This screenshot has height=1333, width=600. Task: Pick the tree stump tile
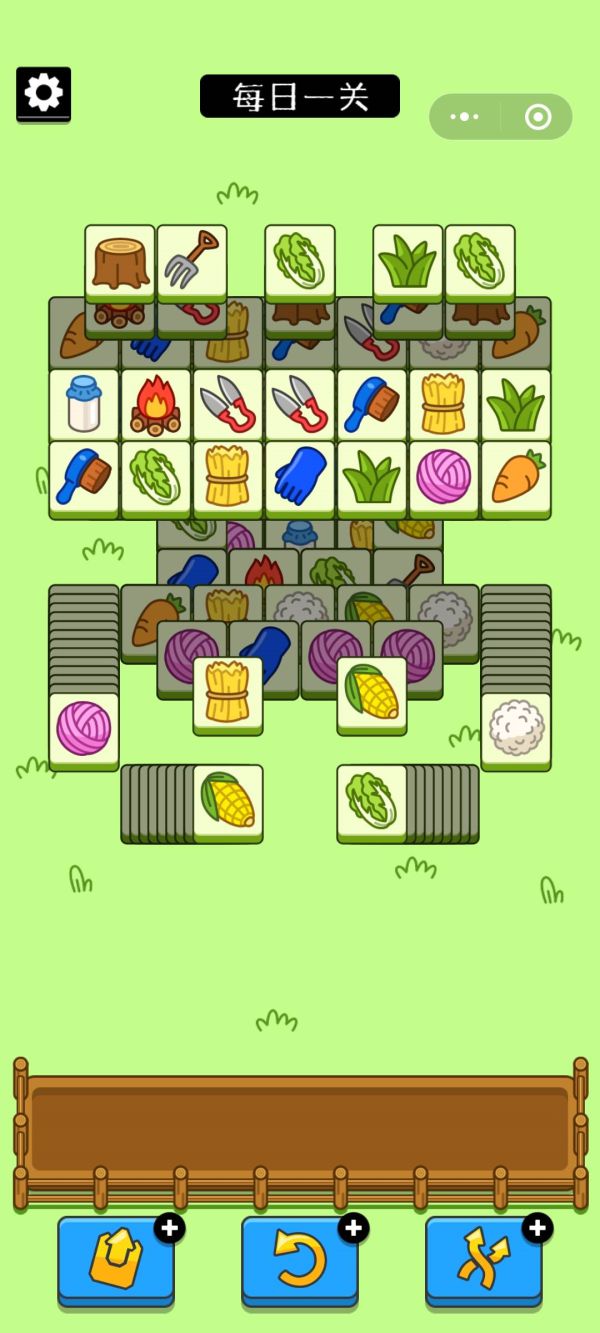pyautogui.click(x=120, y=261)
